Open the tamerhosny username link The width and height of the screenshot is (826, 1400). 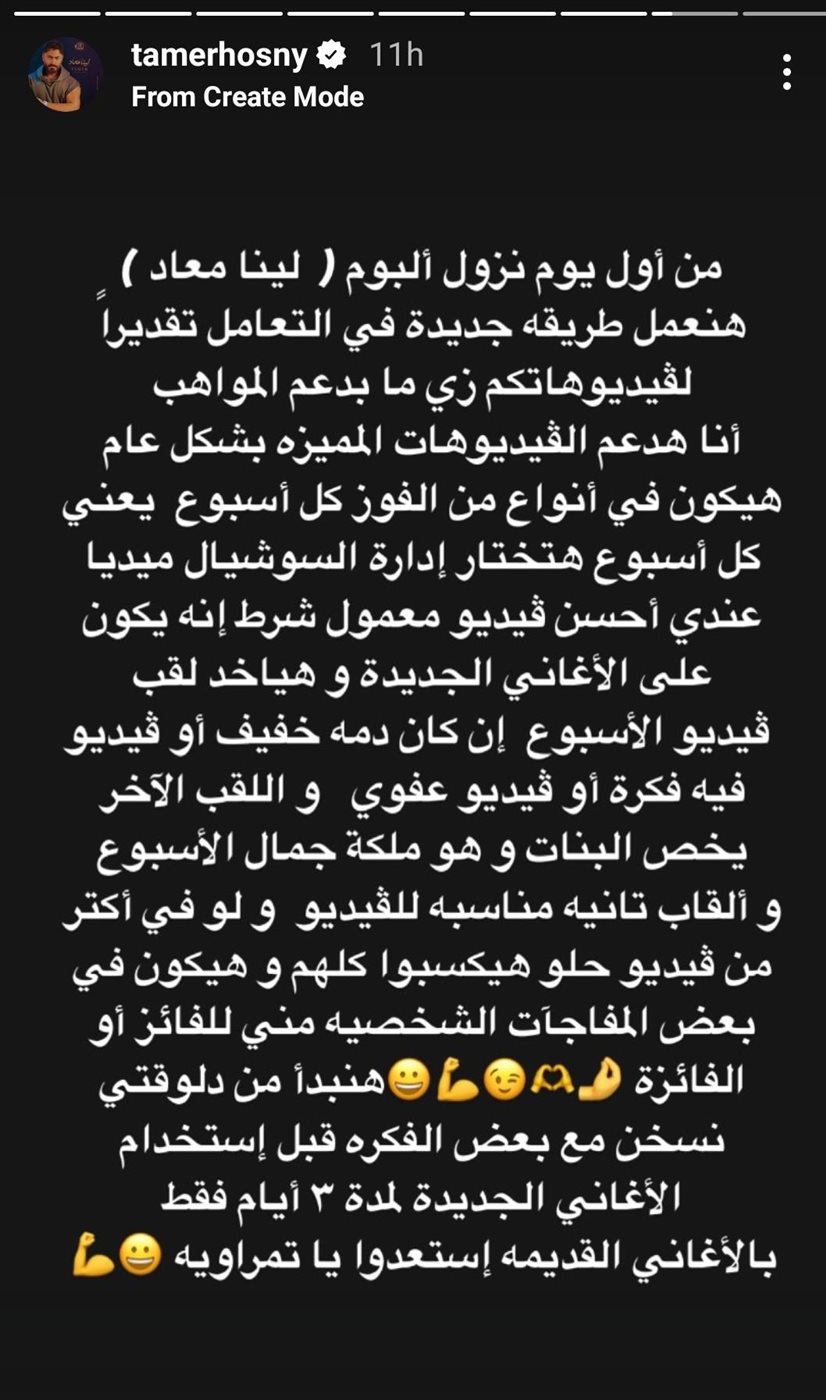coord(219,55)
